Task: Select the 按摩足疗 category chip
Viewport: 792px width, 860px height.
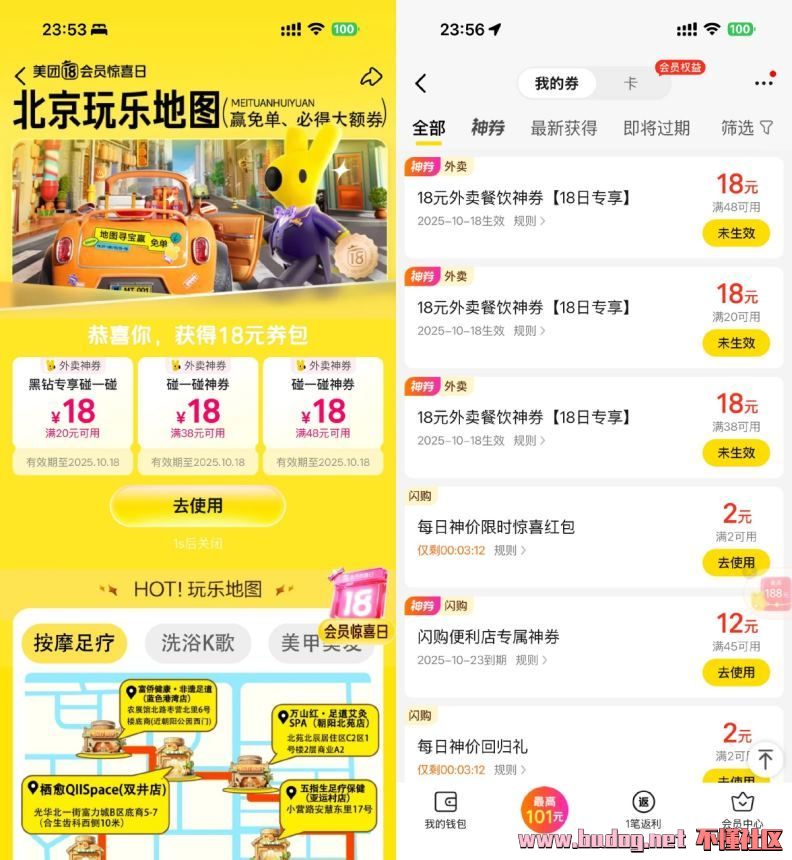Action: click(x=74, y=642)
